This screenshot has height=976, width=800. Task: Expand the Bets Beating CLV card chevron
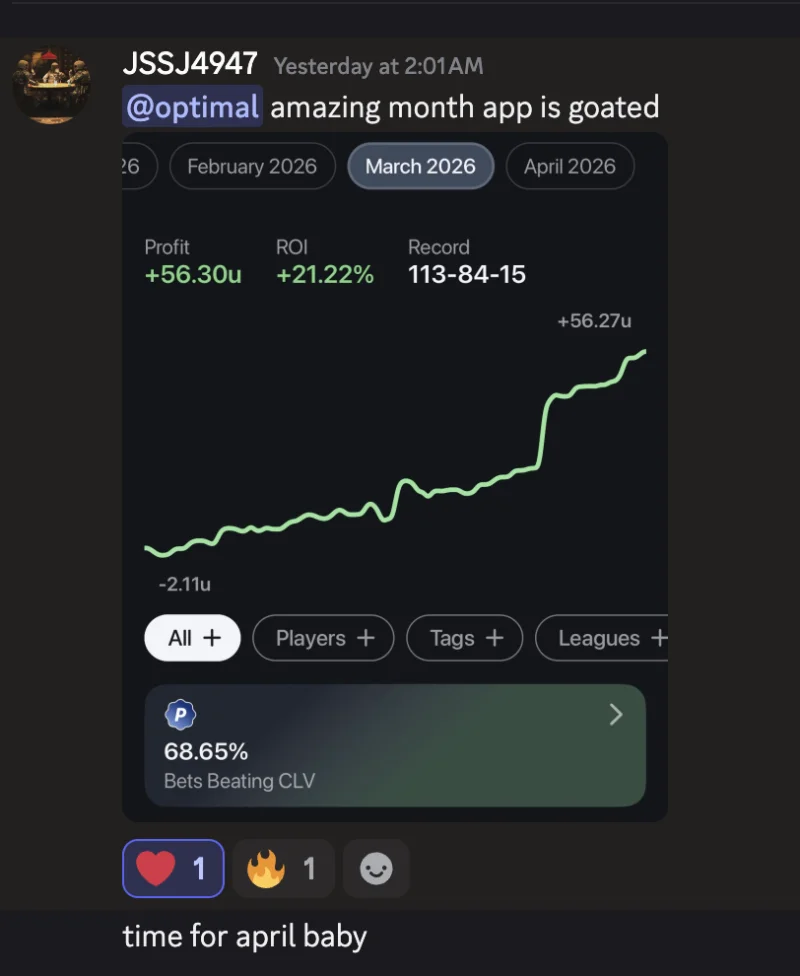(x=616, y=715)
